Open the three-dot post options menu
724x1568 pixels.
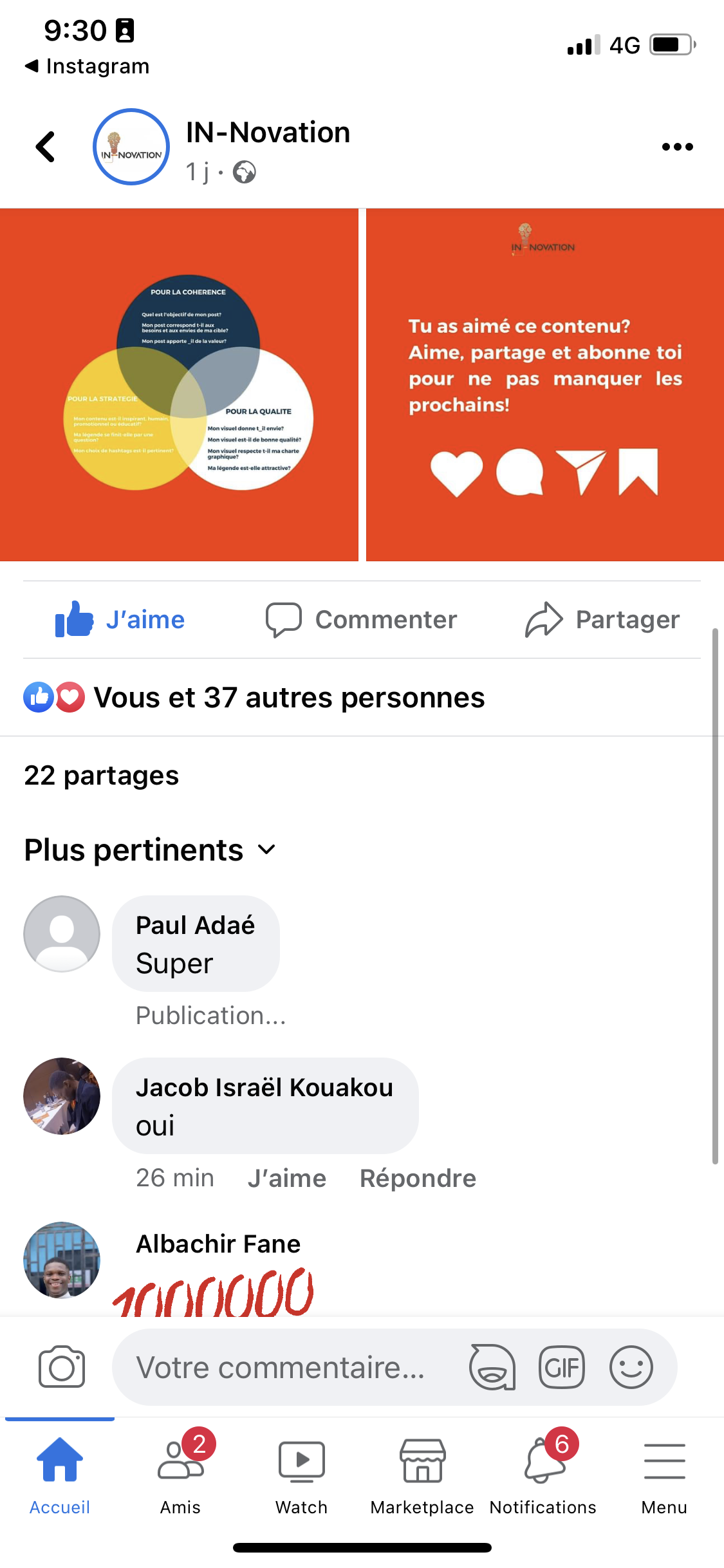677,147
